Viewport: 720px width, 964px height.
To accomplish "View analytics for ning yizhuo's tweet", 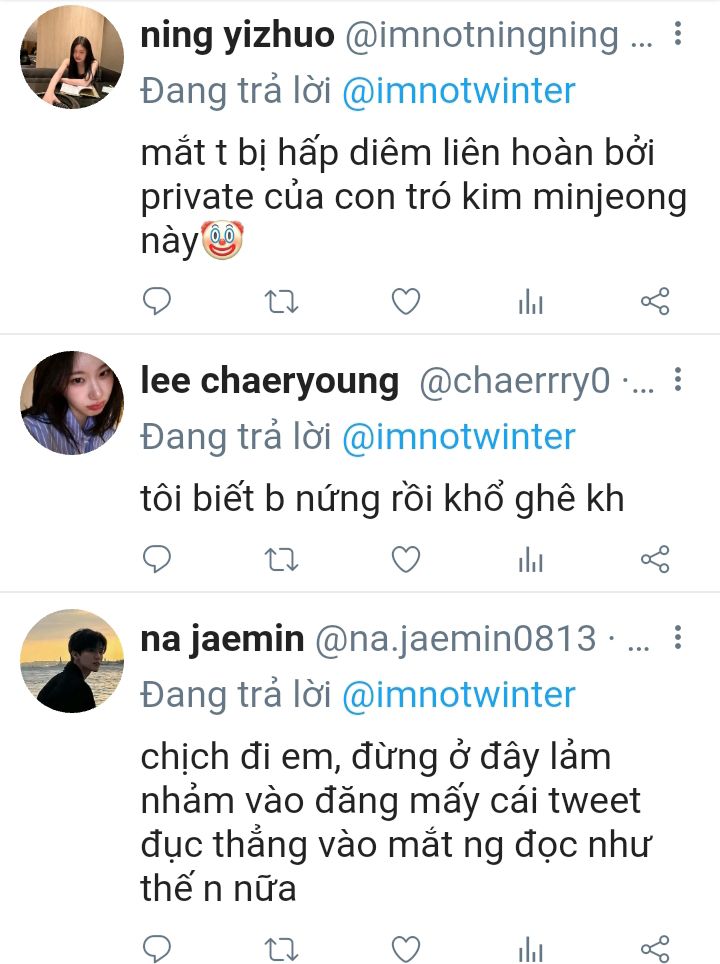I will [x=530, y=302].
